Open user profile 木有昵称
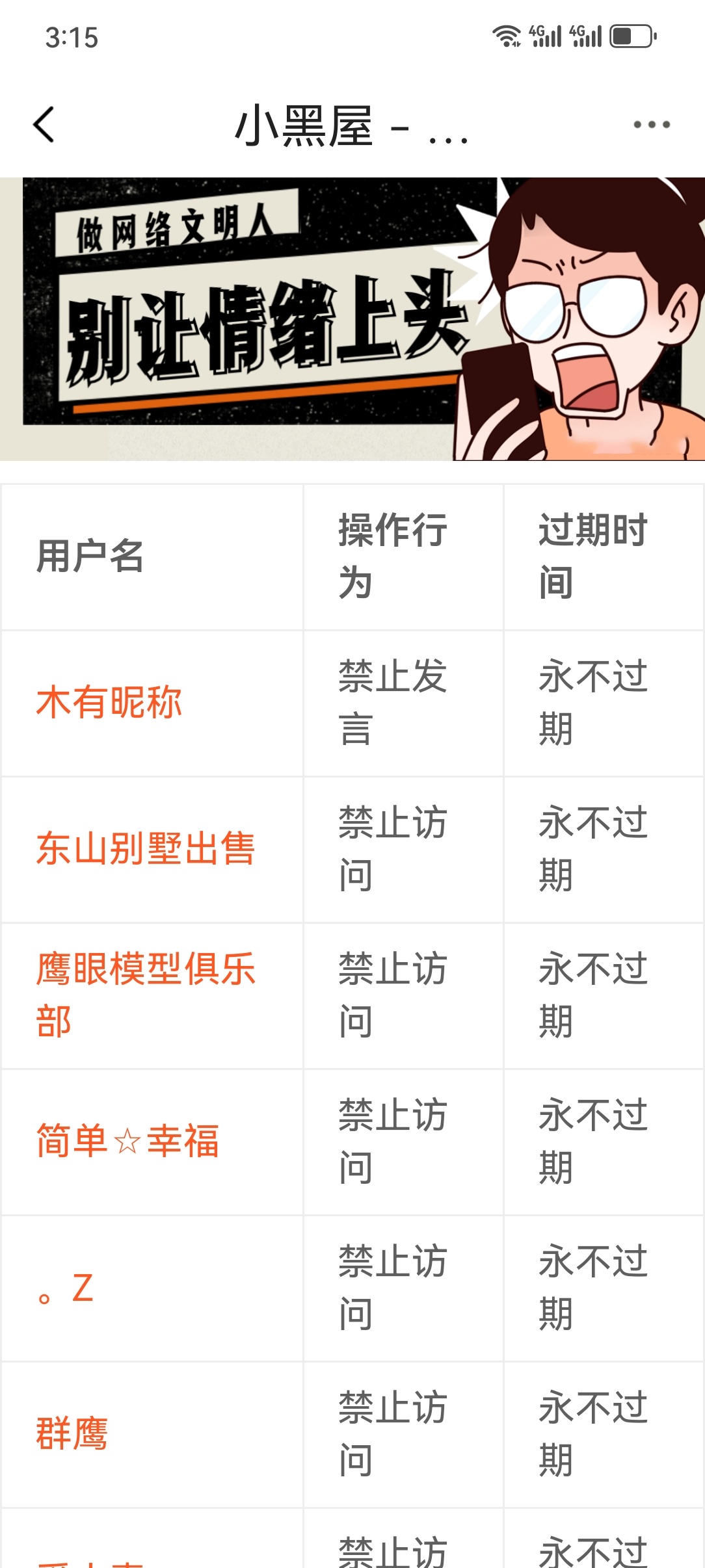This screenshot has height=1568, width=705. 109,703
